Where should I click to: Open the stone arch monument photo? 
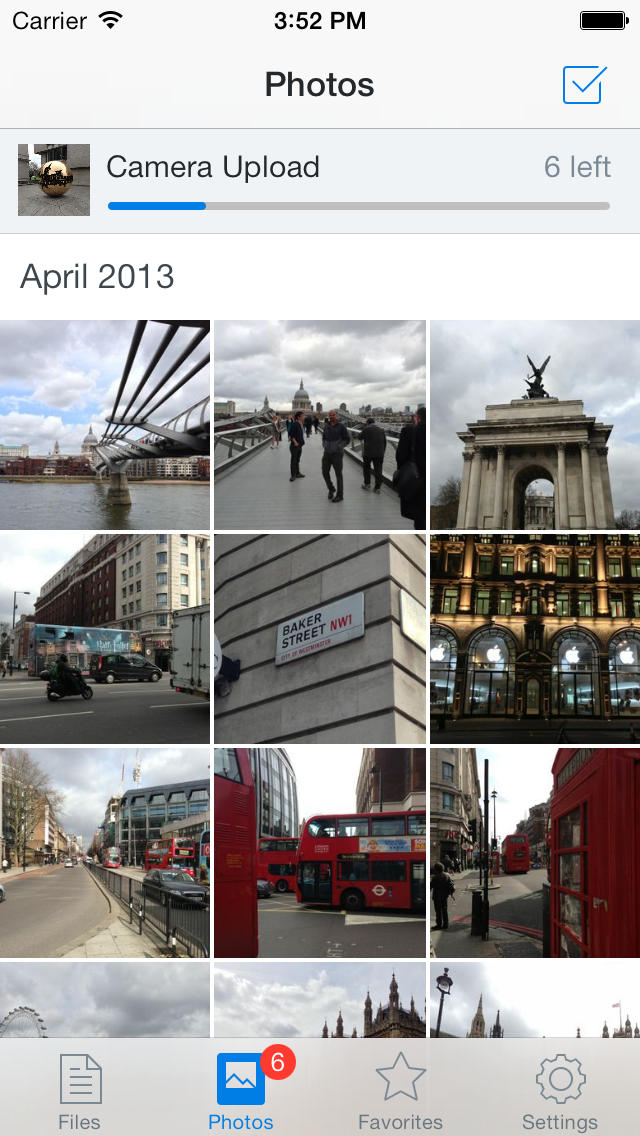click(535, 425)
